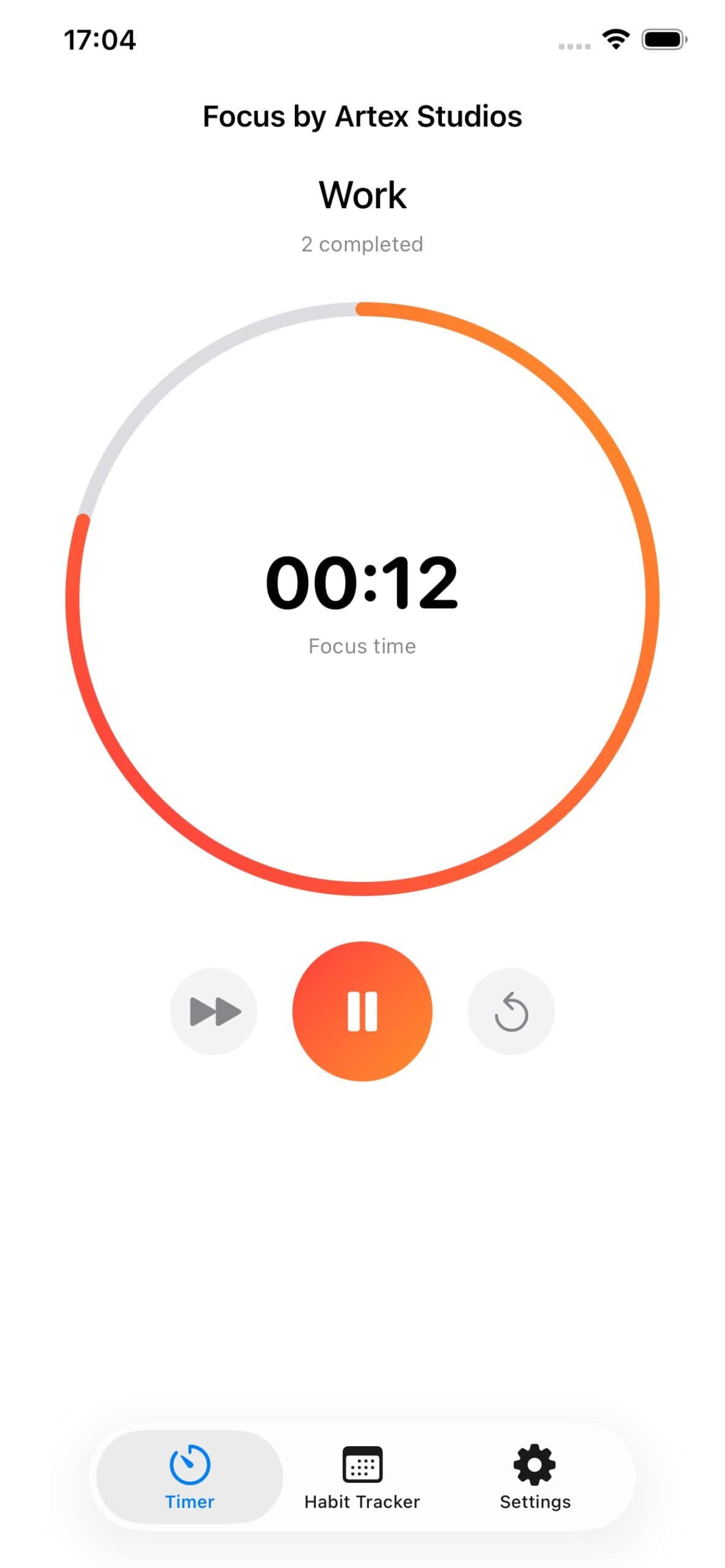The width and height of the screenshot is (725, 1568).
Task: Click the Focus time label
Action: coord(362,646)
